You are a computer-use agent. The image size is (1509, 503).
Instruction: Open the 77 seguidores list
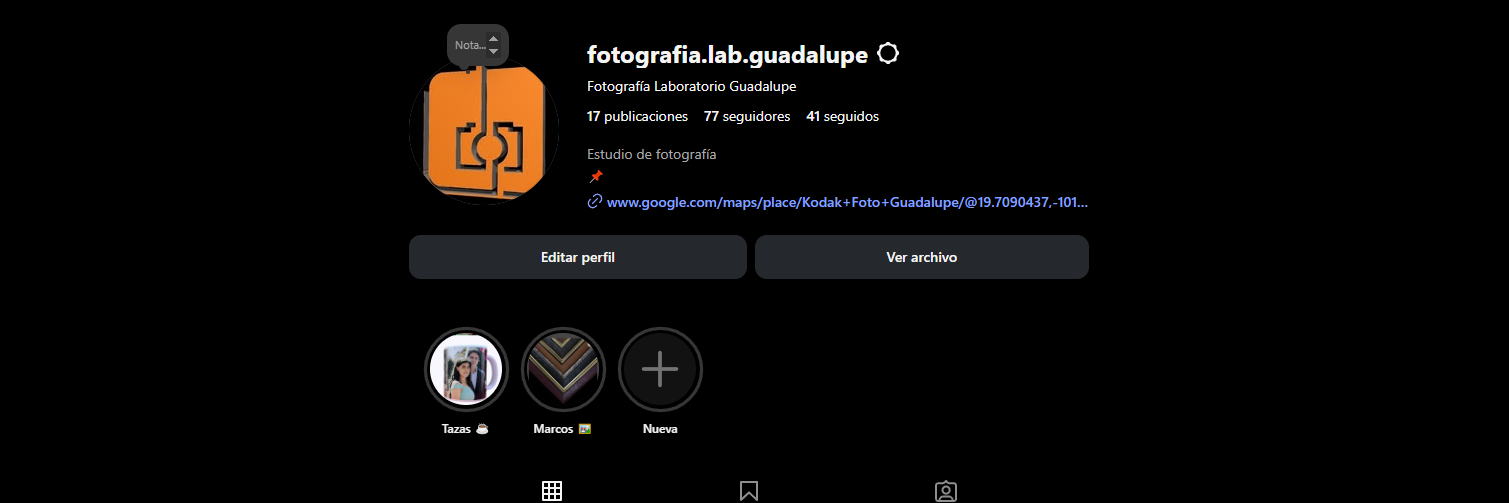tap(746, 116)
